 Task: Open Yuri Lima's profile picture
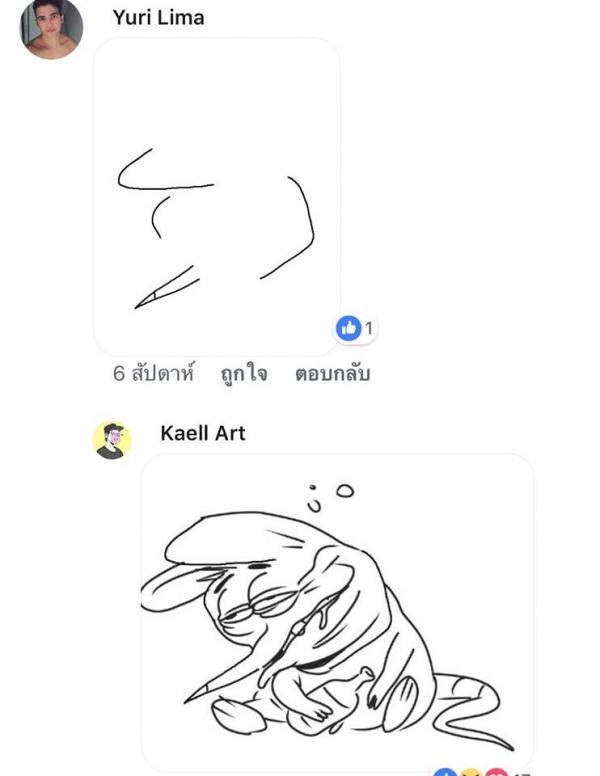pos(50,28)
